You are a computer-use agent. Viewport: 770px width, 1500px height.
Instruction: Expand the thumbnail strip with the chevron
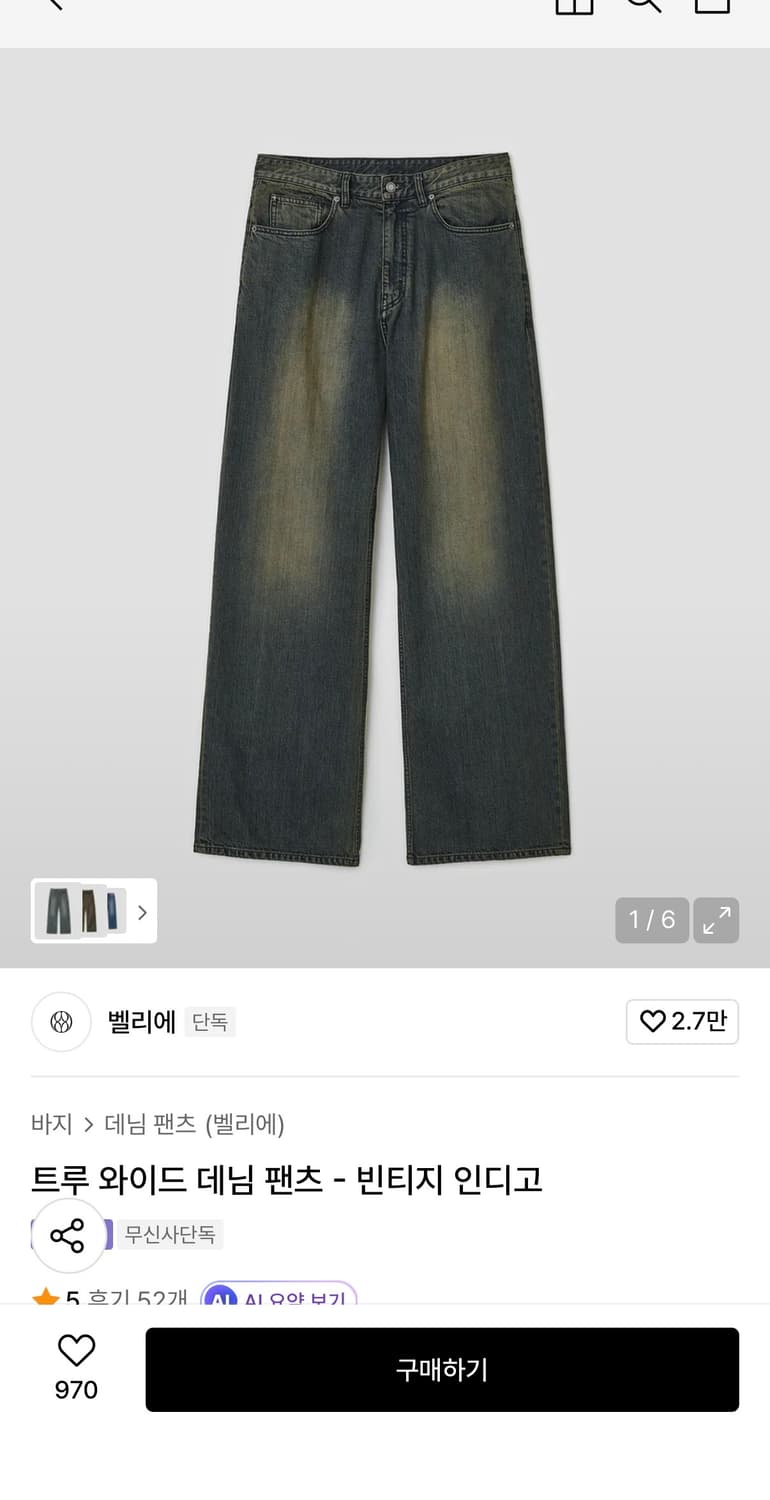tap(143, 911)
